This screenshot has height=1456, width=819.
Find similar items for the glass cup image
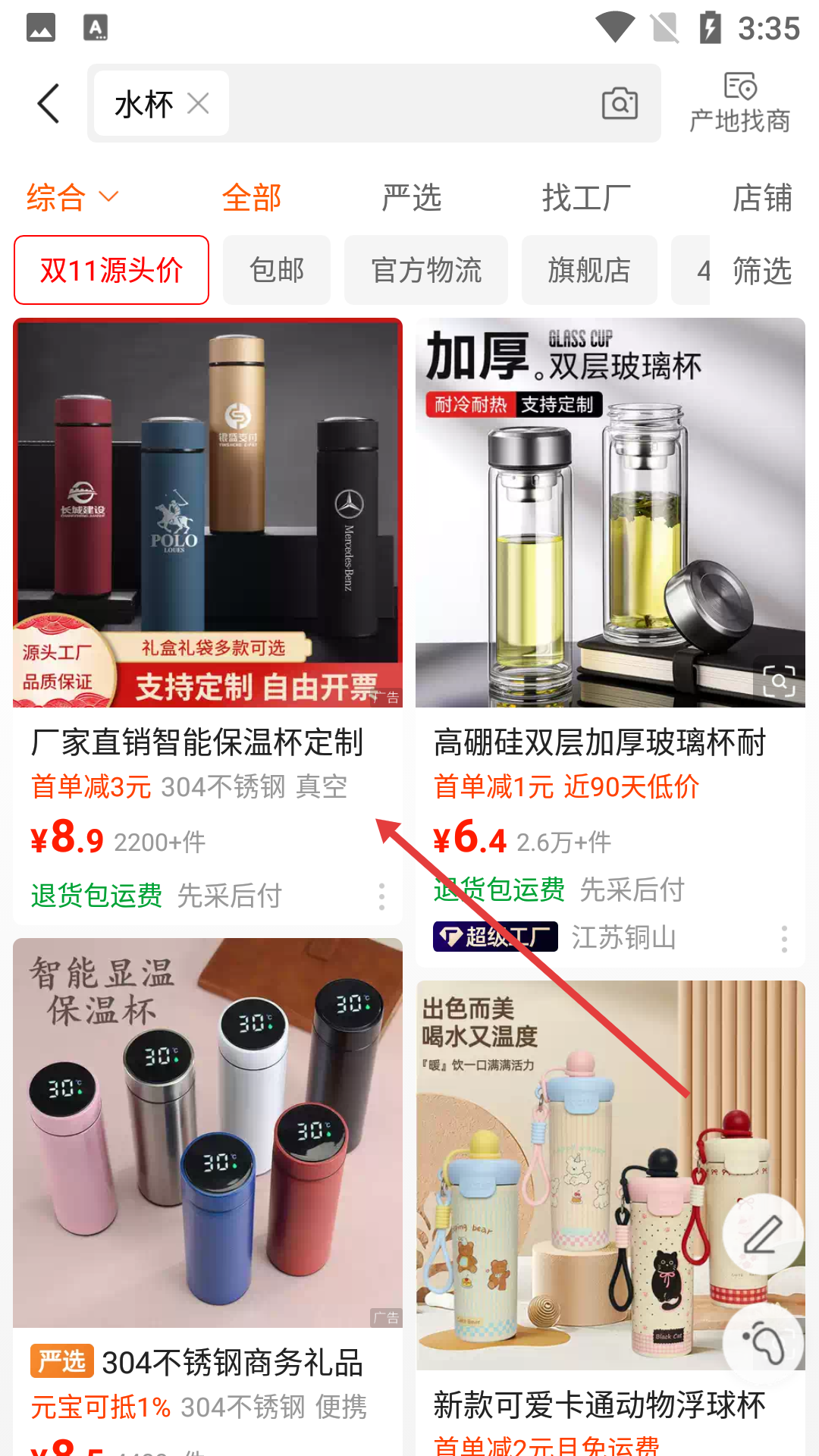coord(779,681)
